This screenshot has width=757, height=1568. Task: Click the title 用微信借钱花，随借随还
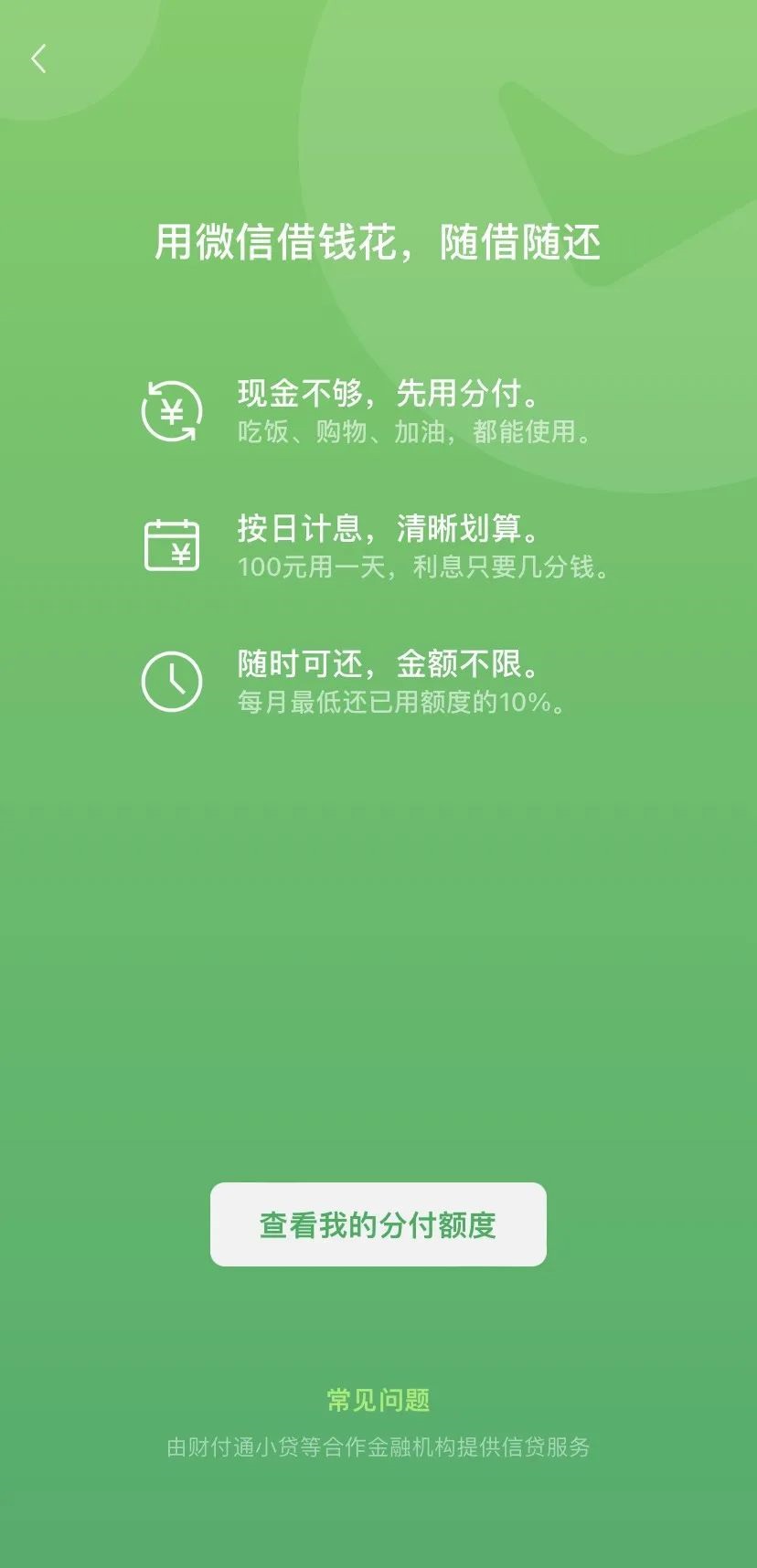[378, 242]
